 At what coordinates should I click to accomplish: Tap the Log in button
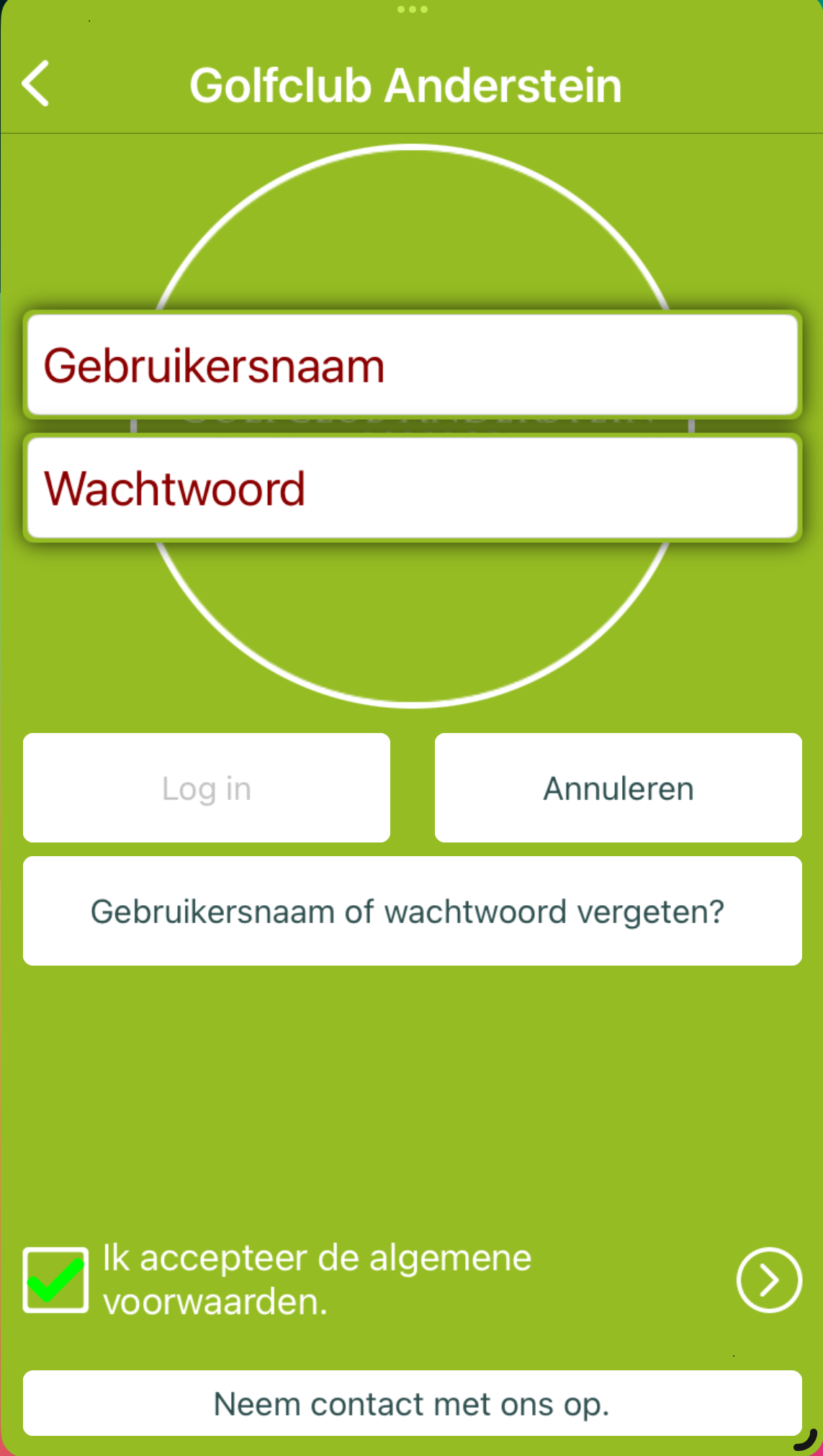207,788
